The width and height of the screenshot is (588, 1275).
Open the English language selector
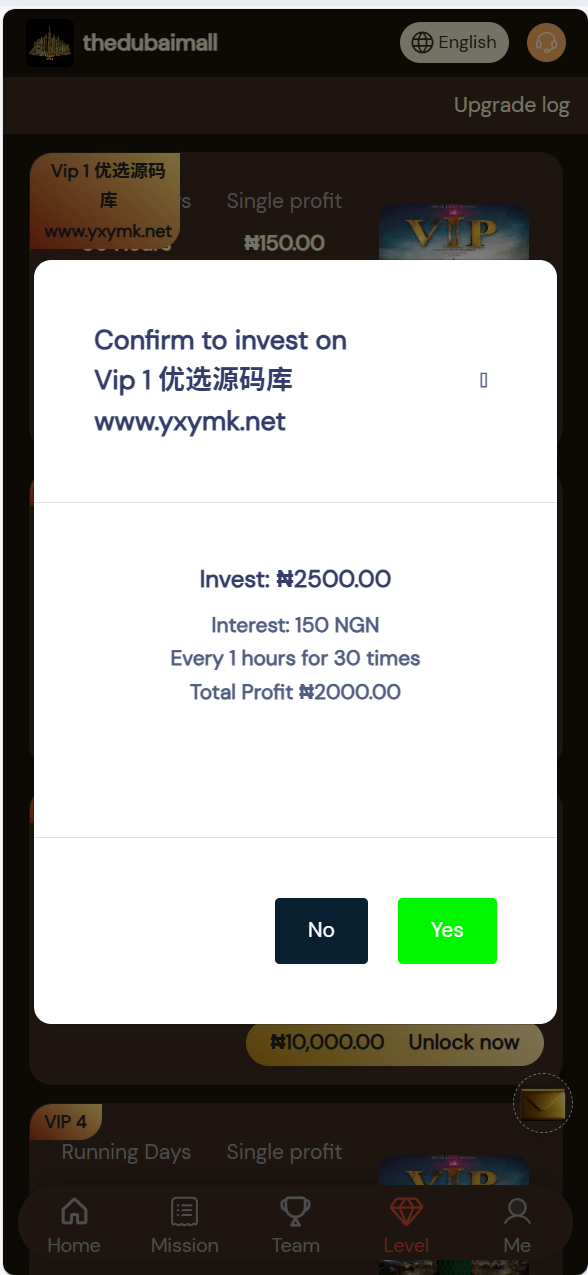454,42
